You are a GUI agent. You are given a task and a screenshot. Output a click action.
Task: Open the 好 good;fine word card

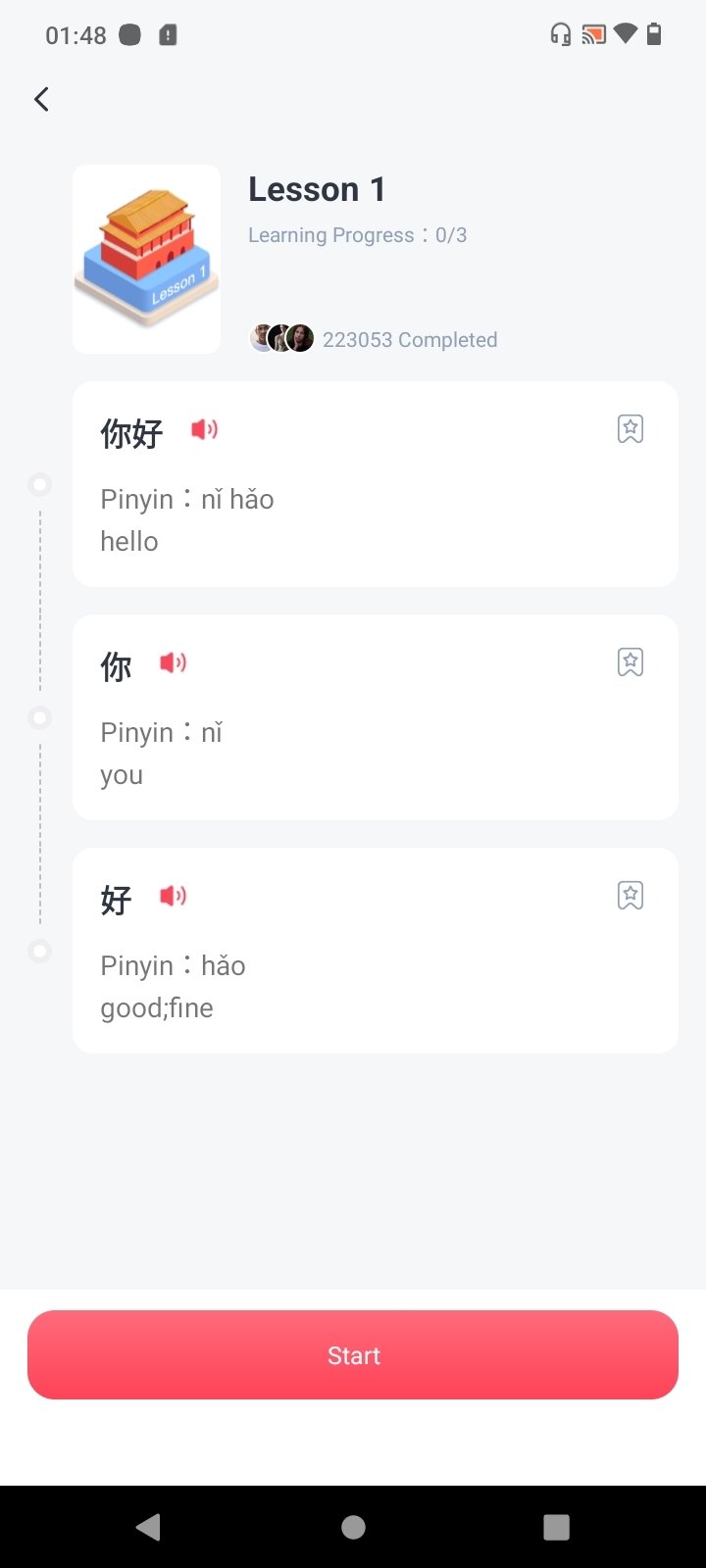click(376, 951)
